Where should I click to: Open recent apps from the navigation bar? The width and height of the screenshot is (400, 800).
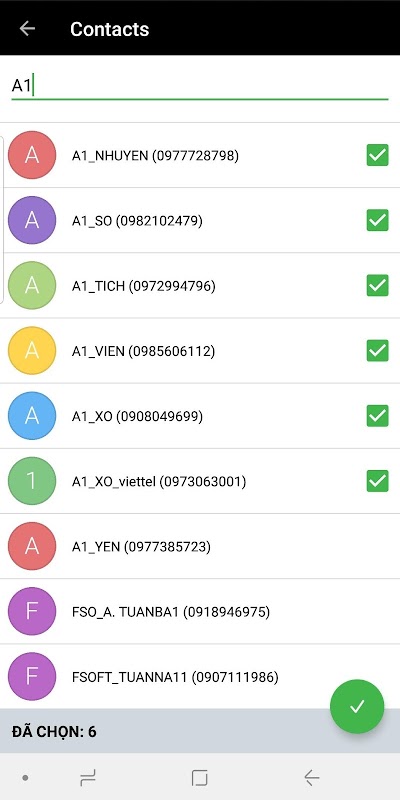[x=88, y=778]
